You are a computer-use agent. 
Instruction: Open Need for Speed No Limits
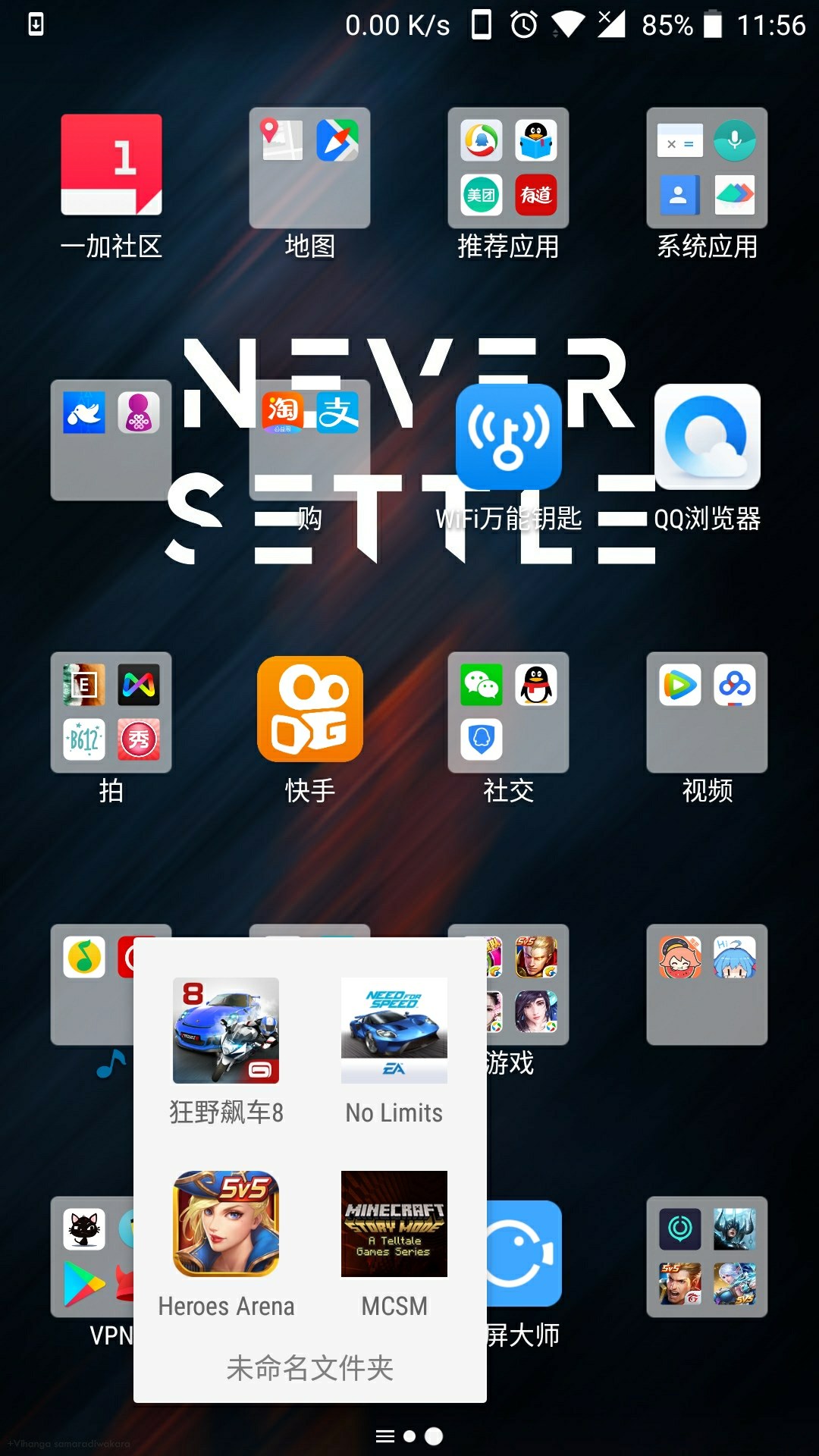click(x=394, y=1031)
